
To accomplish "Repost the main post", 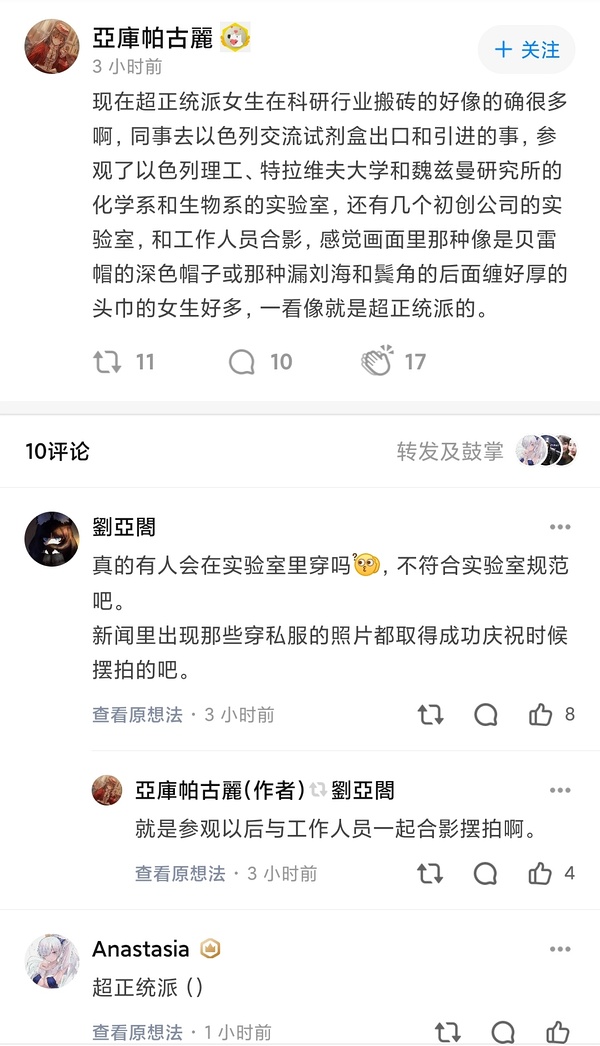I will [107, 362].
